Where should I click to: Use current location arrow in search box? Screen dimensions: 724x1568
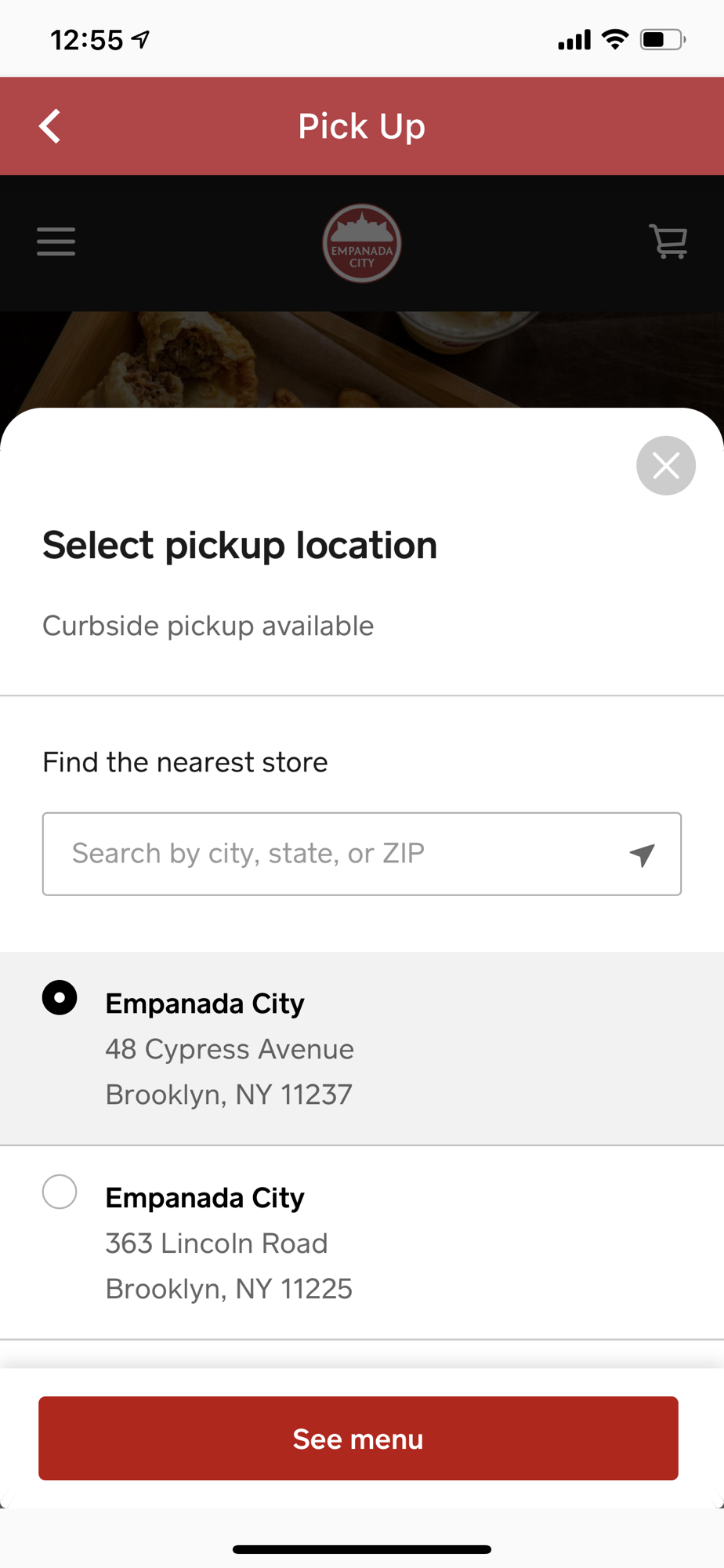(x=643, y=855)
